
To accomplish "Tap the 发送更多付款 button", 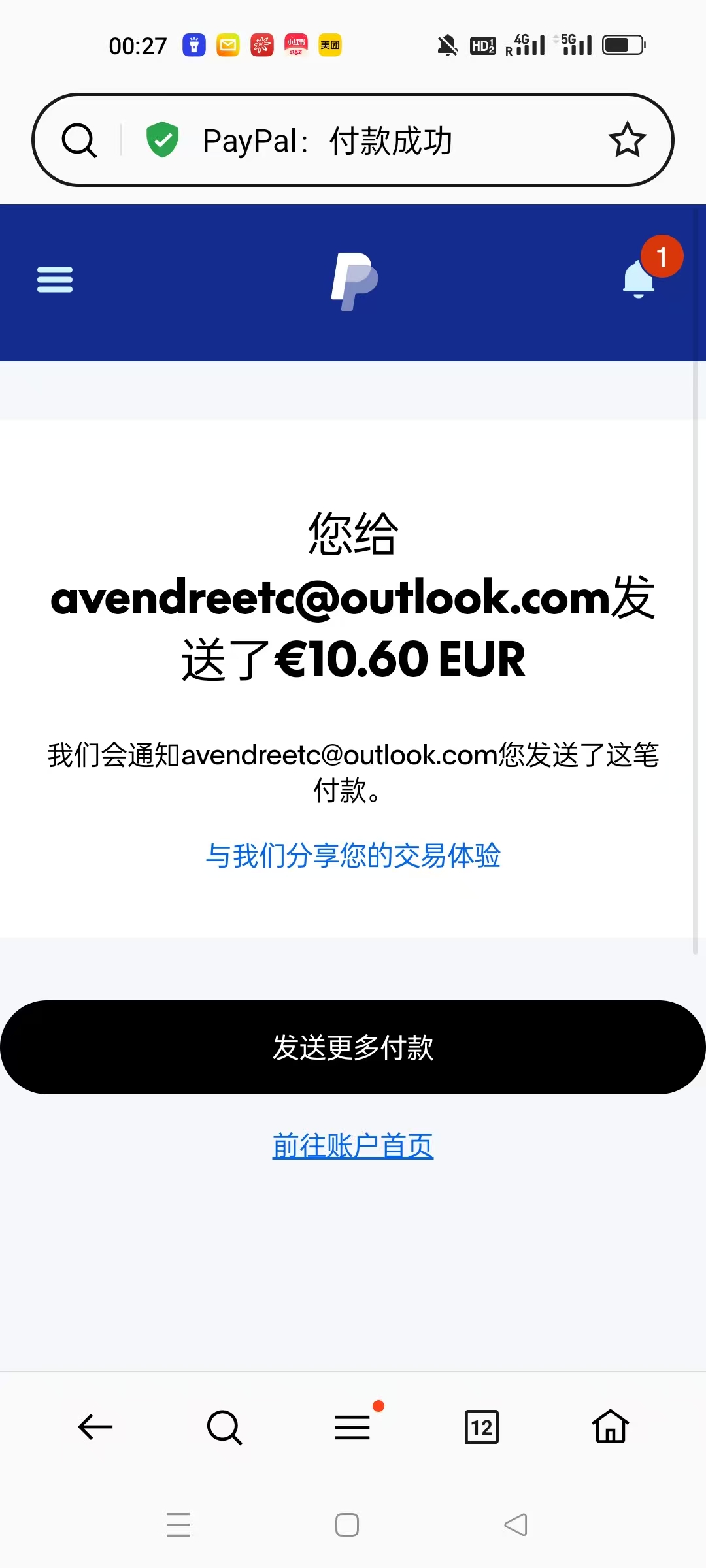I will coord(353,1047).
